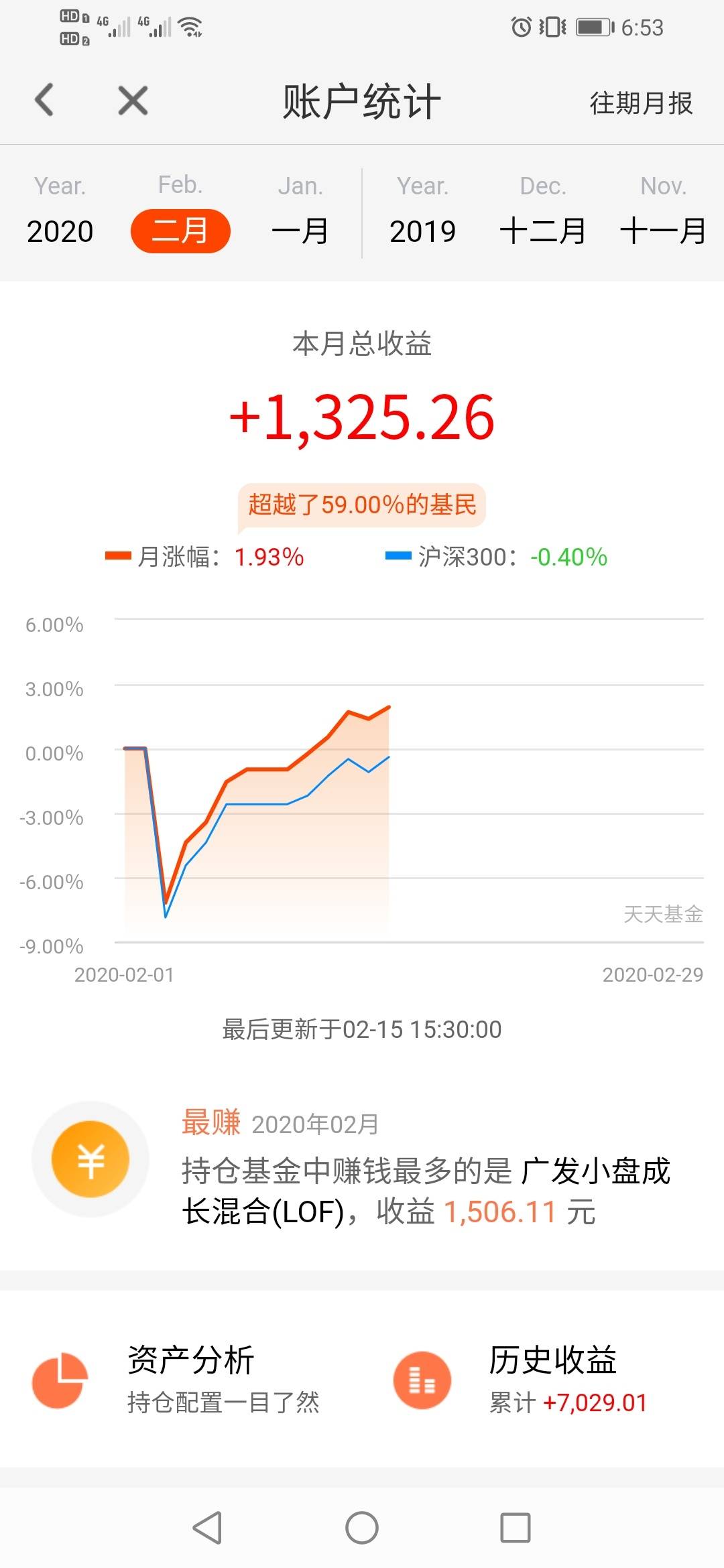Go back using the top-left arrow
This screenshot has height=1568, width=724.
click(x=44, y=101)
